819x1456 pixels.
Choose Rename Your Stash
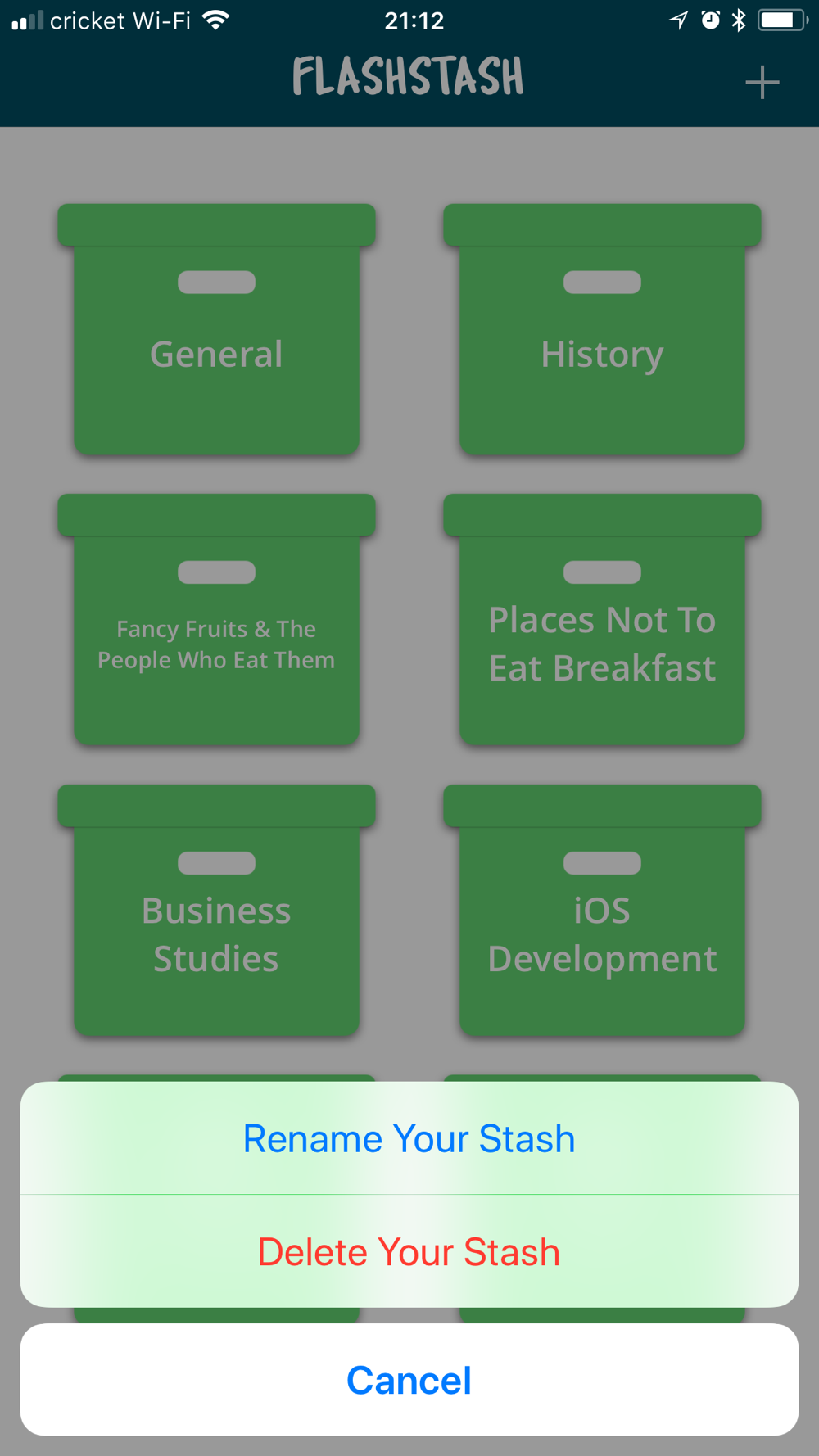409,1138
